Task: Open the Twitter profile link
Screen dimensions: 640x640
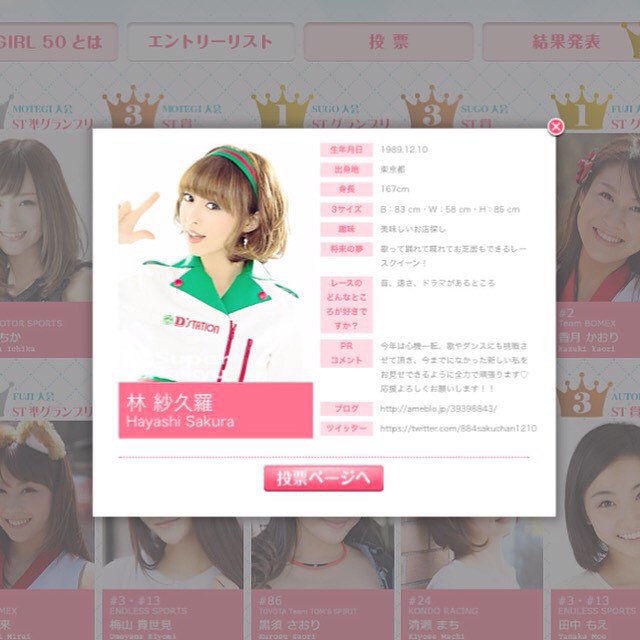Action: point(458,428)
